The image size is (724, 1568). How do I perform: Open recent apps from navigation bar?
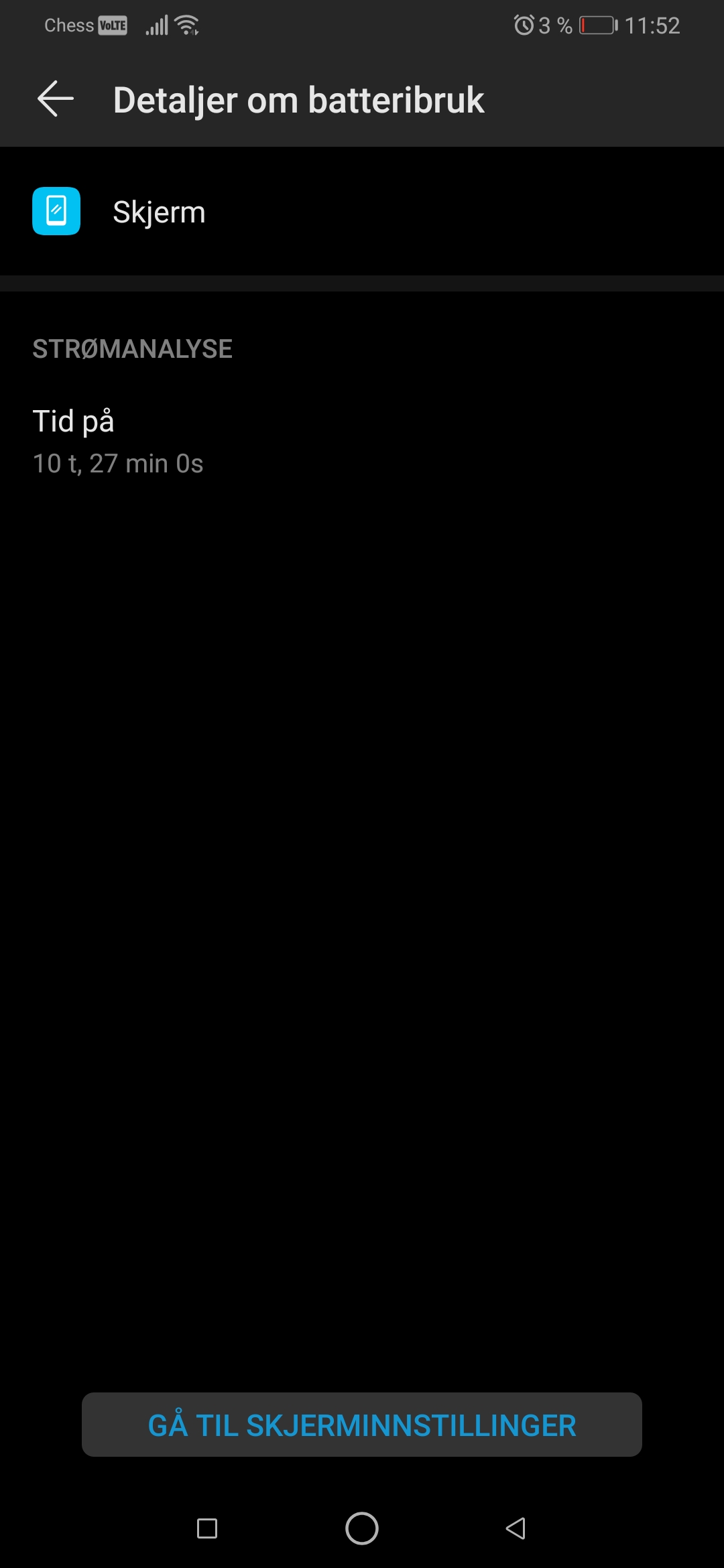pyautogui.click(x=207, y=1528)
